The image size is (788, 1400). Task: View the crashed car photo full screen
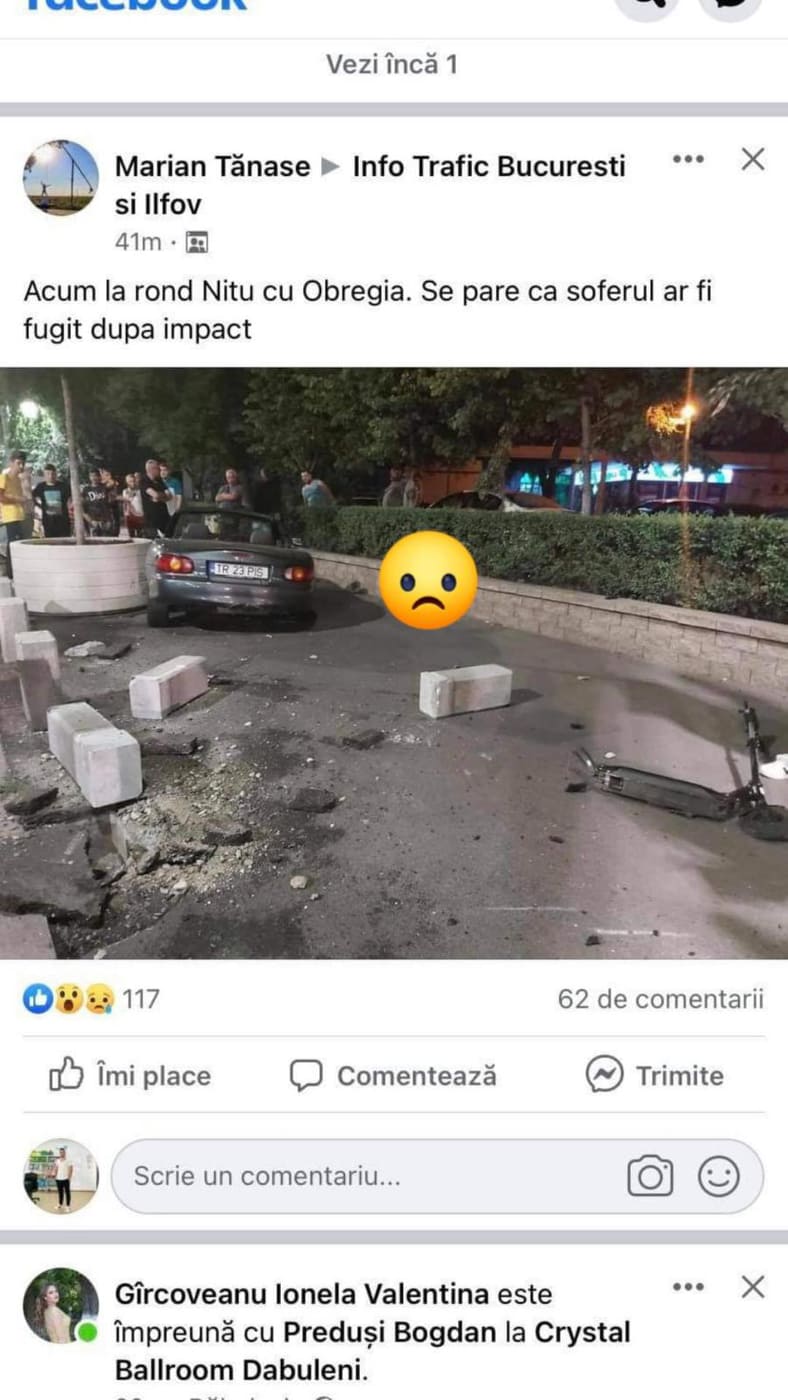tap(394, 663)
